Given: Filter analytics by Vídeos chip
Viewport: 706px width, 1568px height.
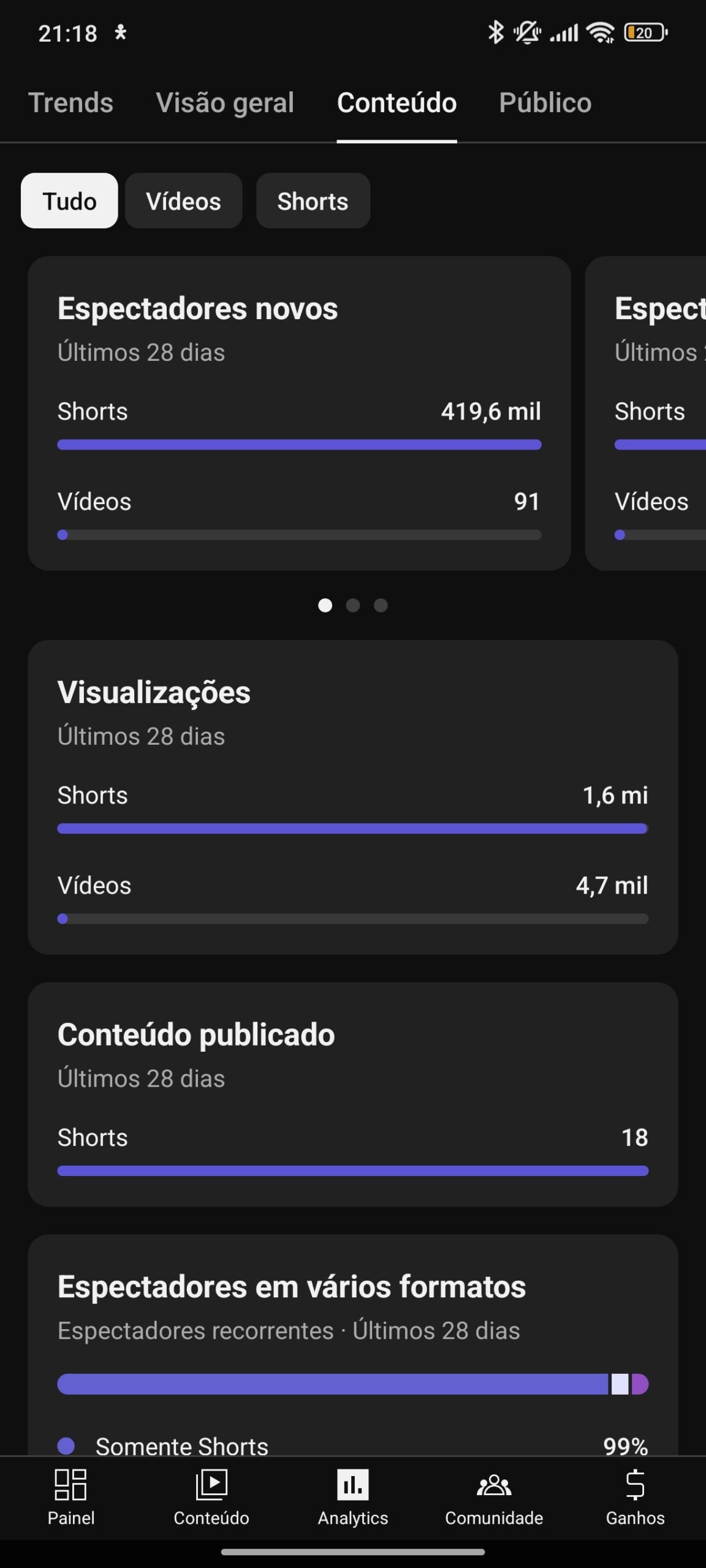Looking at the screenshot, I should click(x=183, y=201).
